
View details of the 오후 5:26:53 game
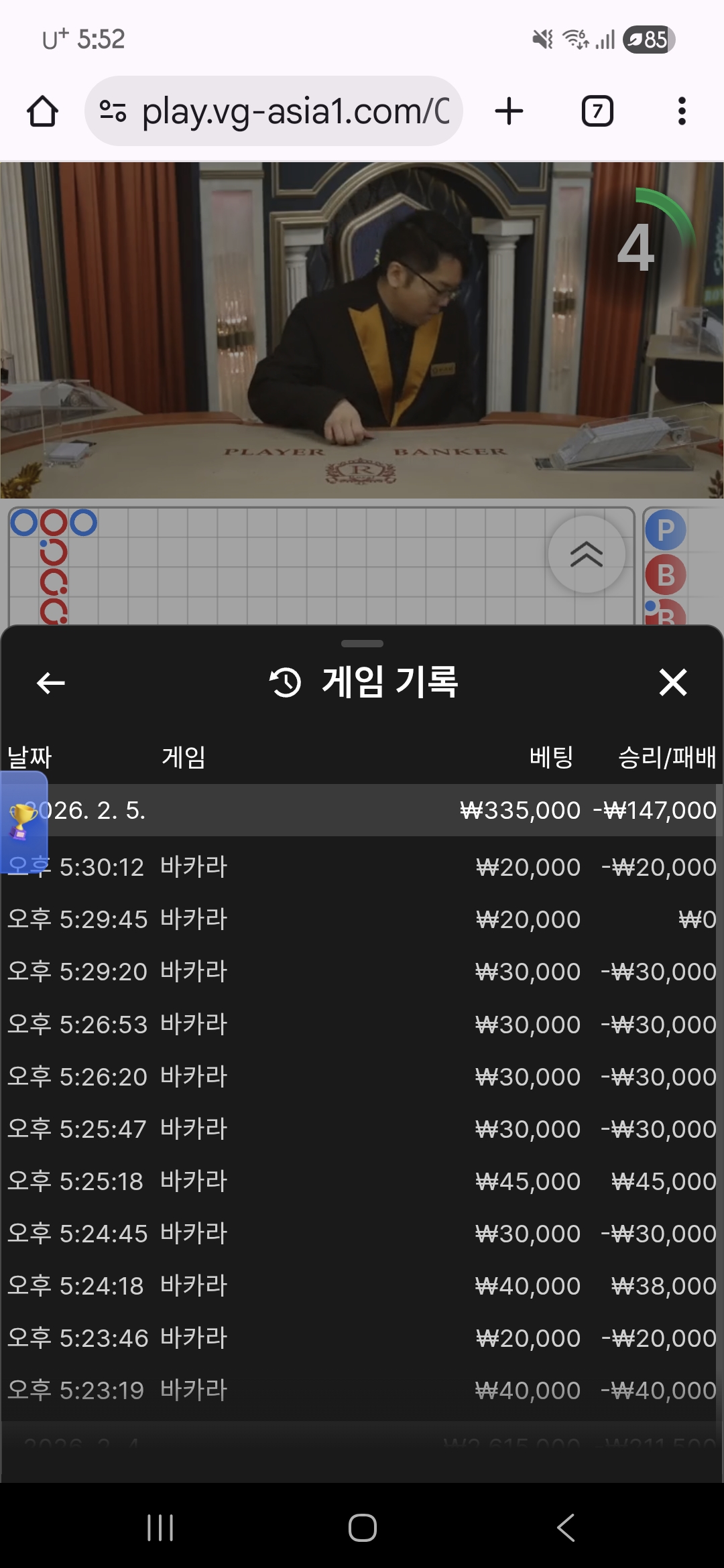click(362, 1025)
